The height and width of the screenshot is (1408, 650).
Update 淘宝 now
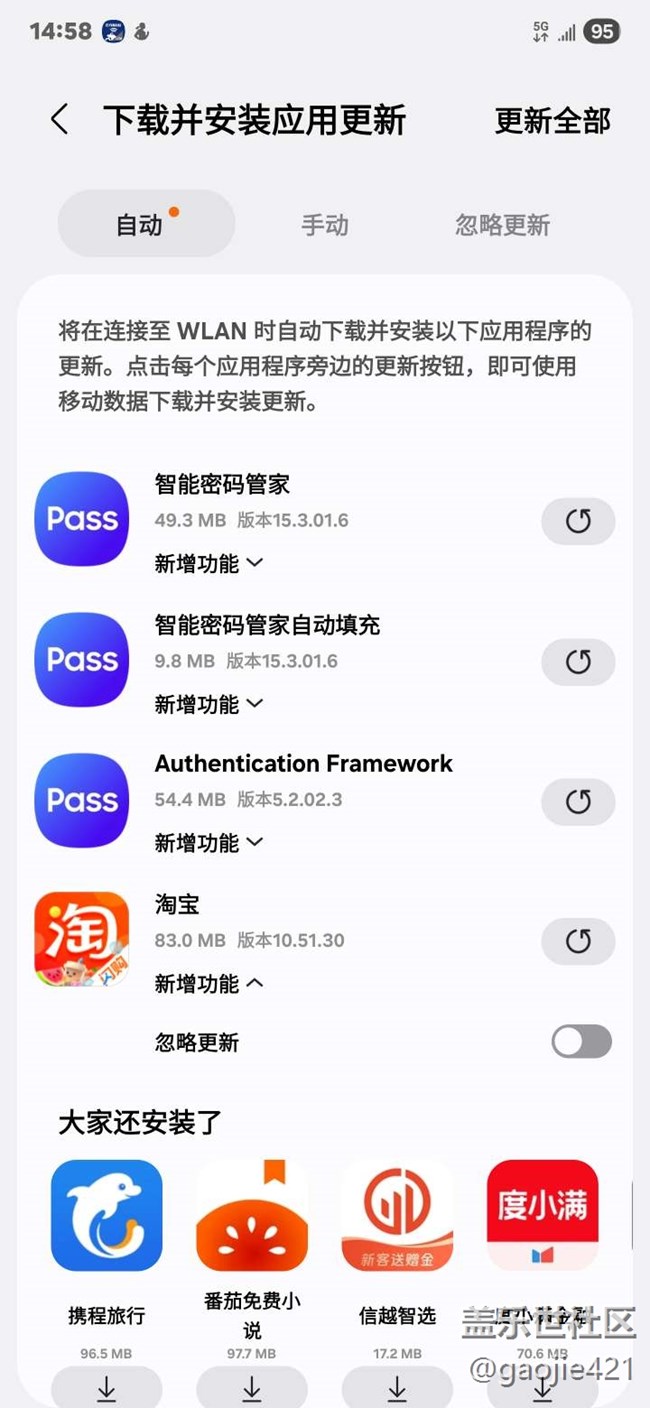click(577, 941)
